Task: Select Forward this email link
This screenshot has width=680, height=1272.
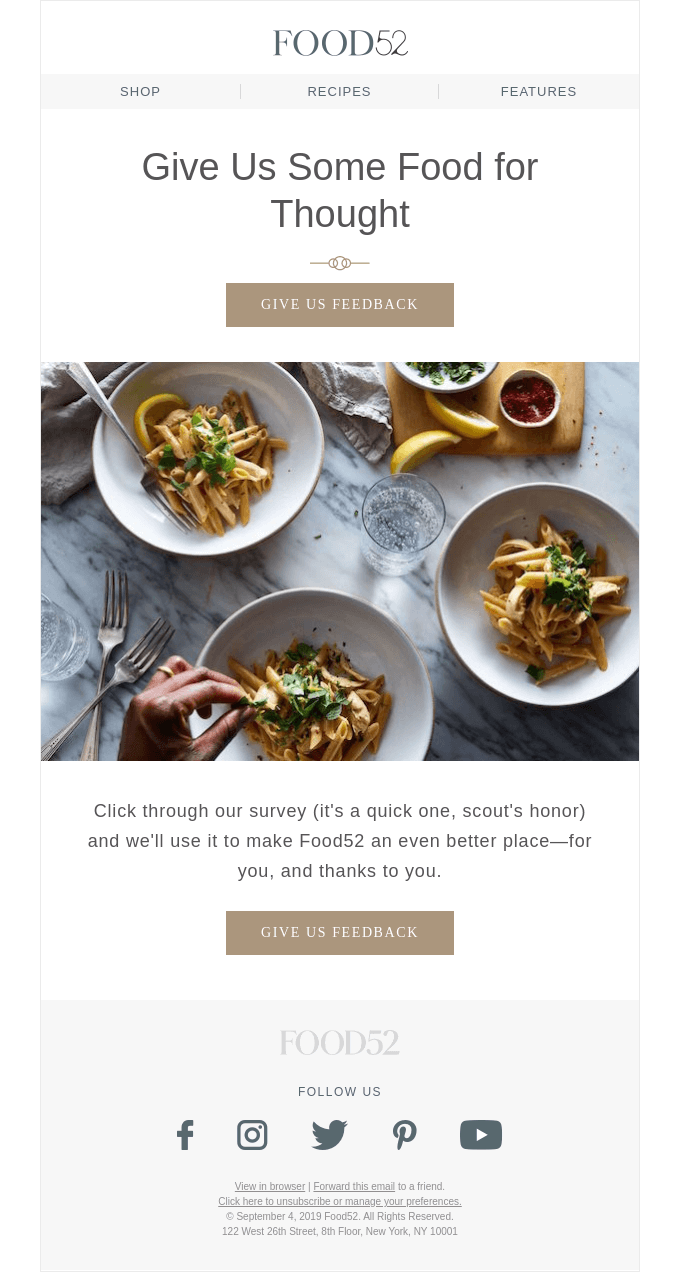Action: (354, 1187)
